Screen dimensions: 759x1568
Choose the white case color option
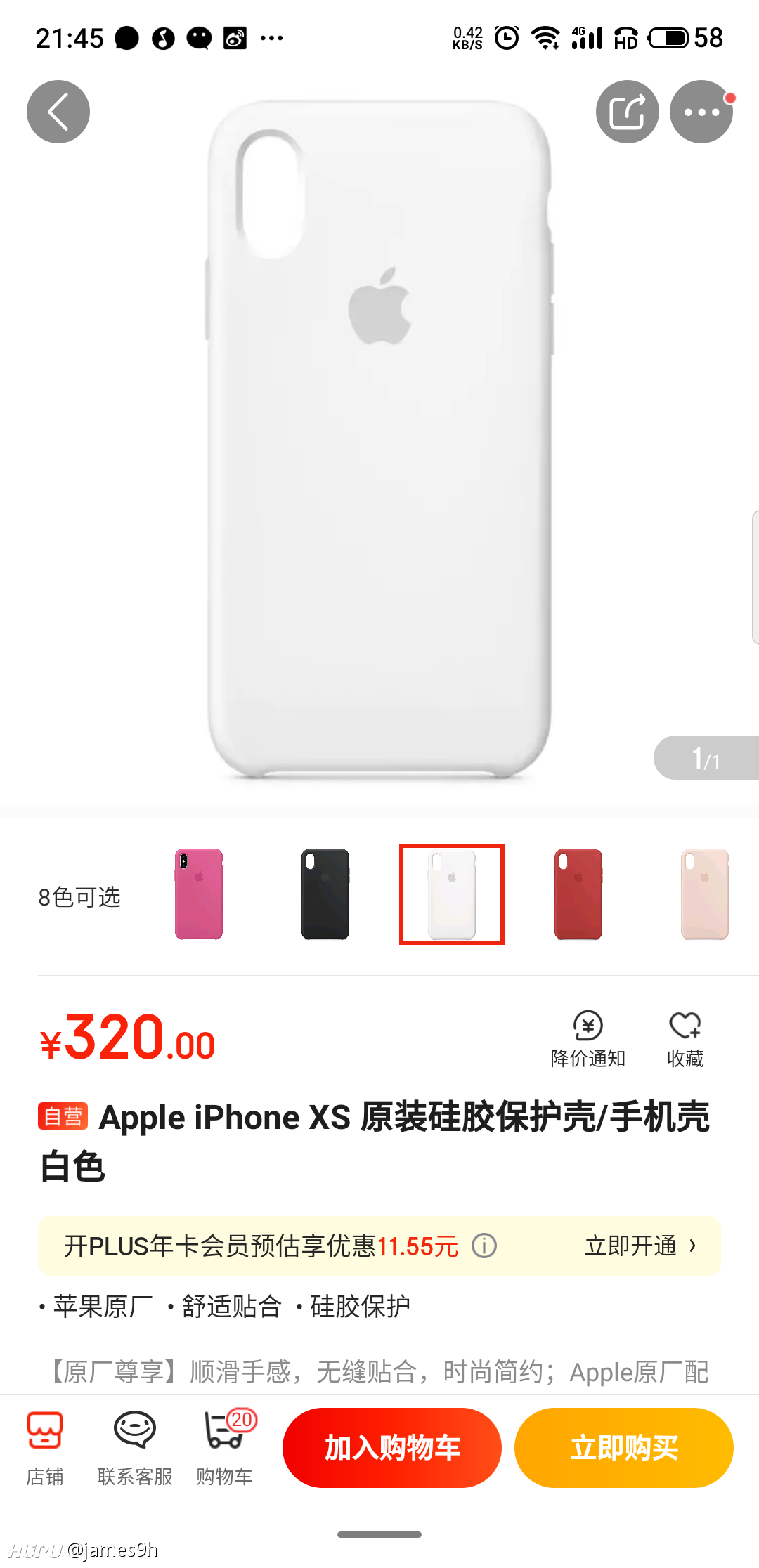tap(452, 894)
